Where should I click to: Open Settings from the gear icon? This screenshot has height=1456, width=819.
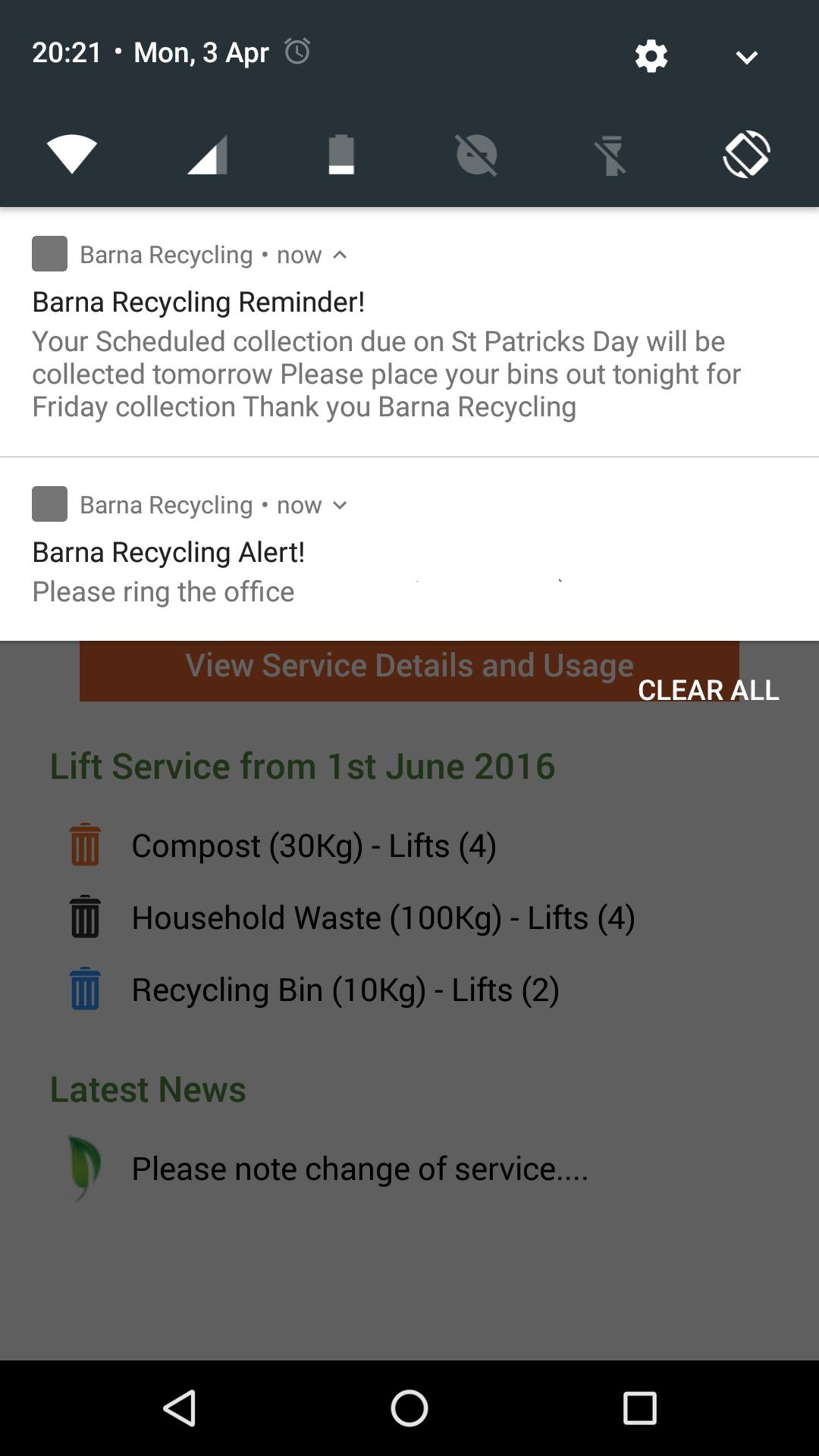(651, 55)
